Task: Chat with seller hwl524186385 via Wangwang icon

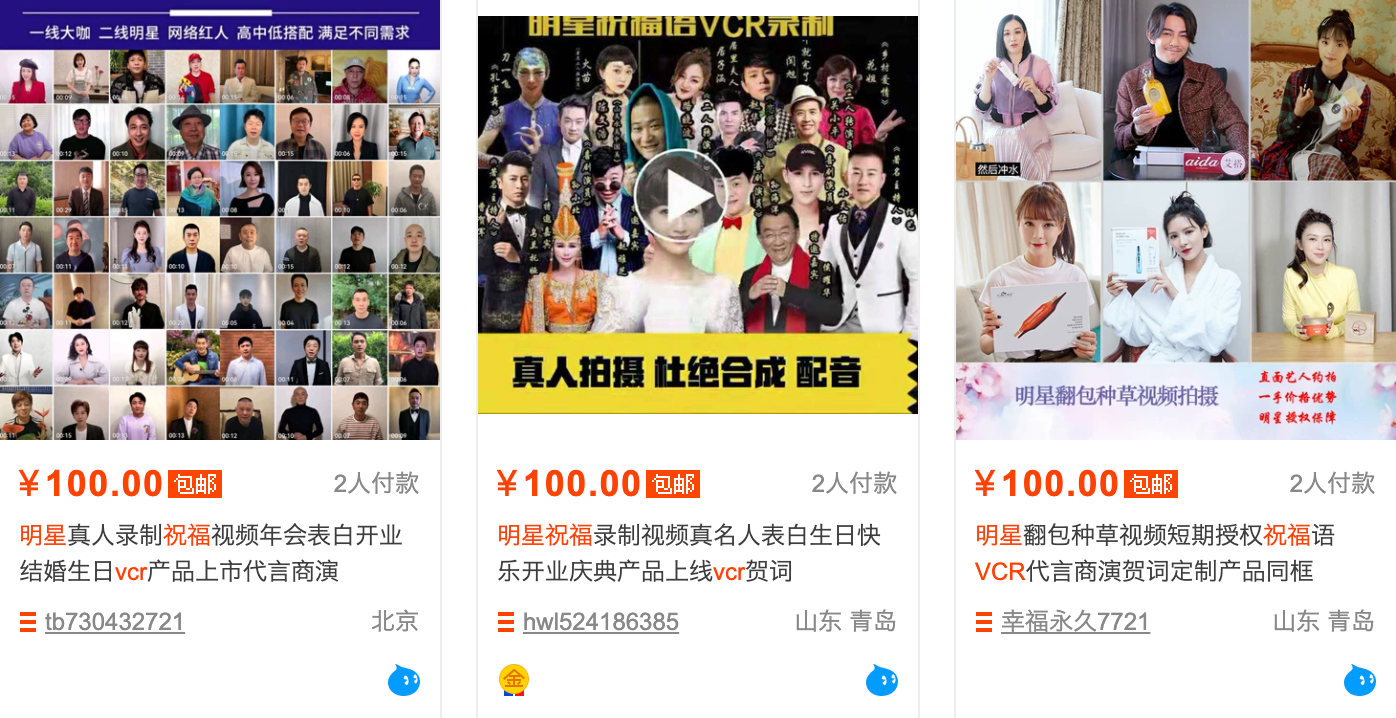Action: pos(881,680)
